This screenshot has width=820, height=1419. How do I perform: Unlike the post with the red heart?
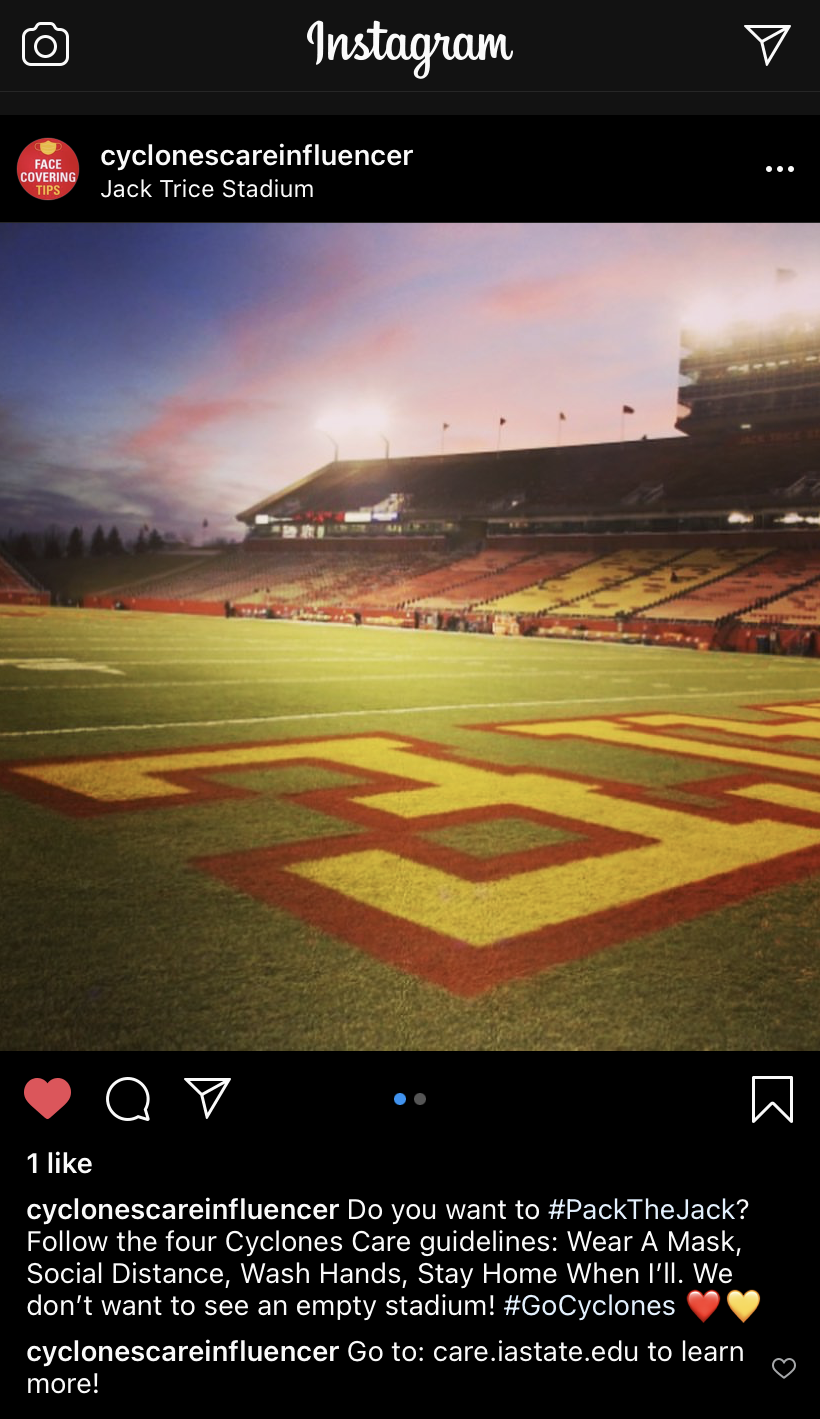click(x=47, y=1099)
